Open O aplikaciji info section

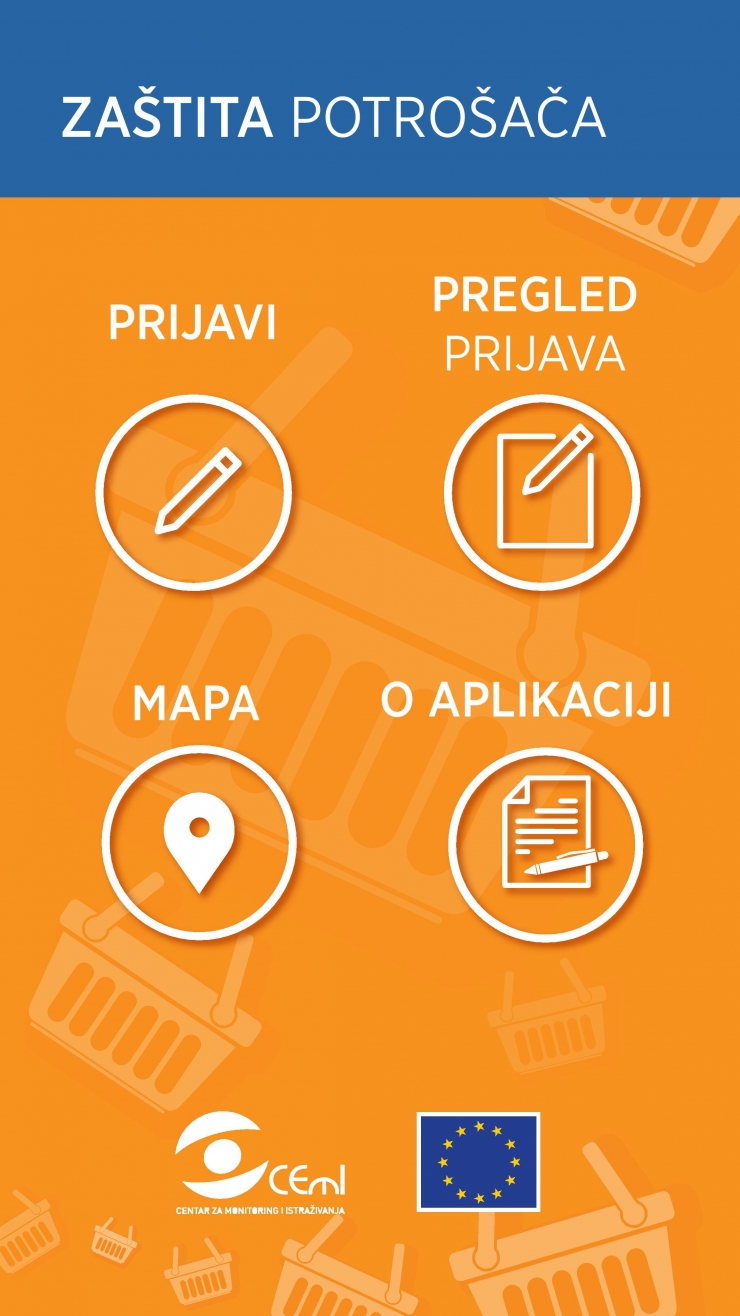pos(545,841)
